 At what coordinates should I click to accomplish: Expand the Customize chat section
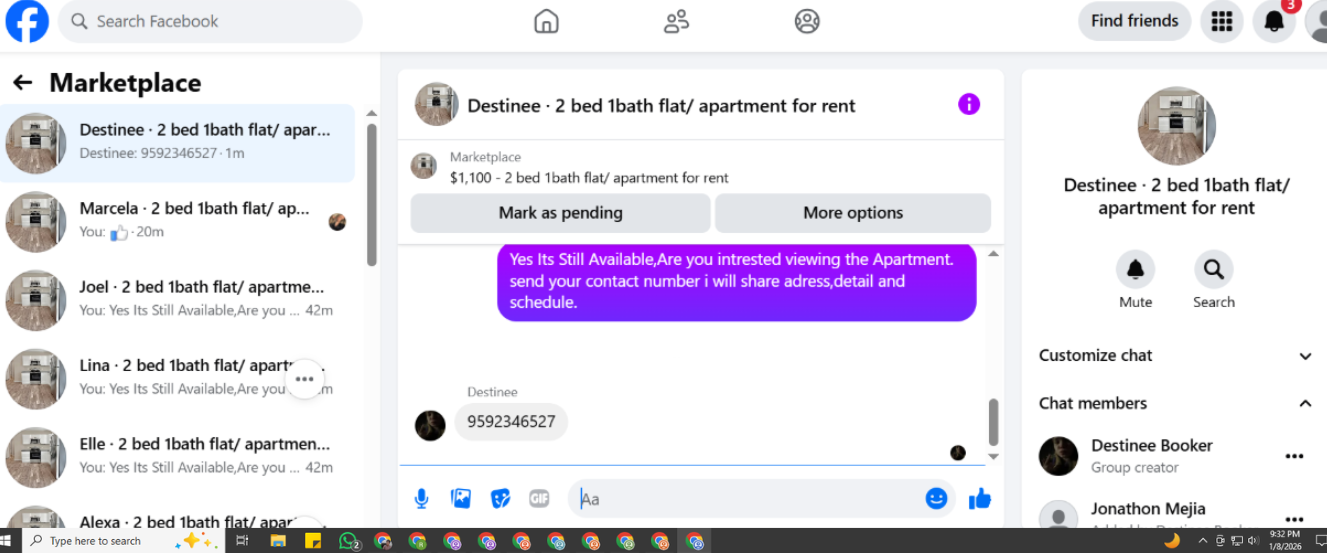click(x=1176, y=356)
